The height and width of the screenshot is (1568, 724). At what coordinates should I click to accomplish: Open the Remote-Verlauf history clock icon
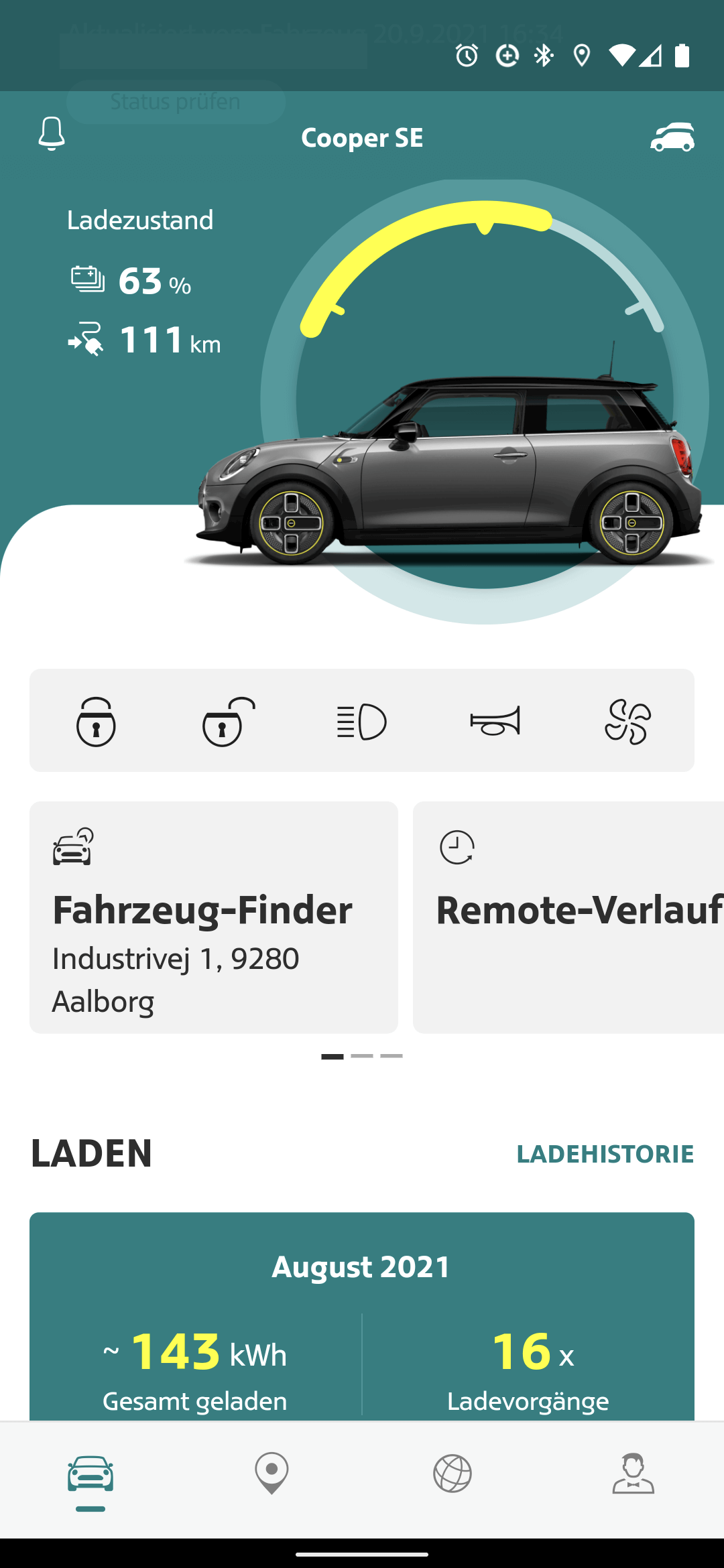(457, 846)
